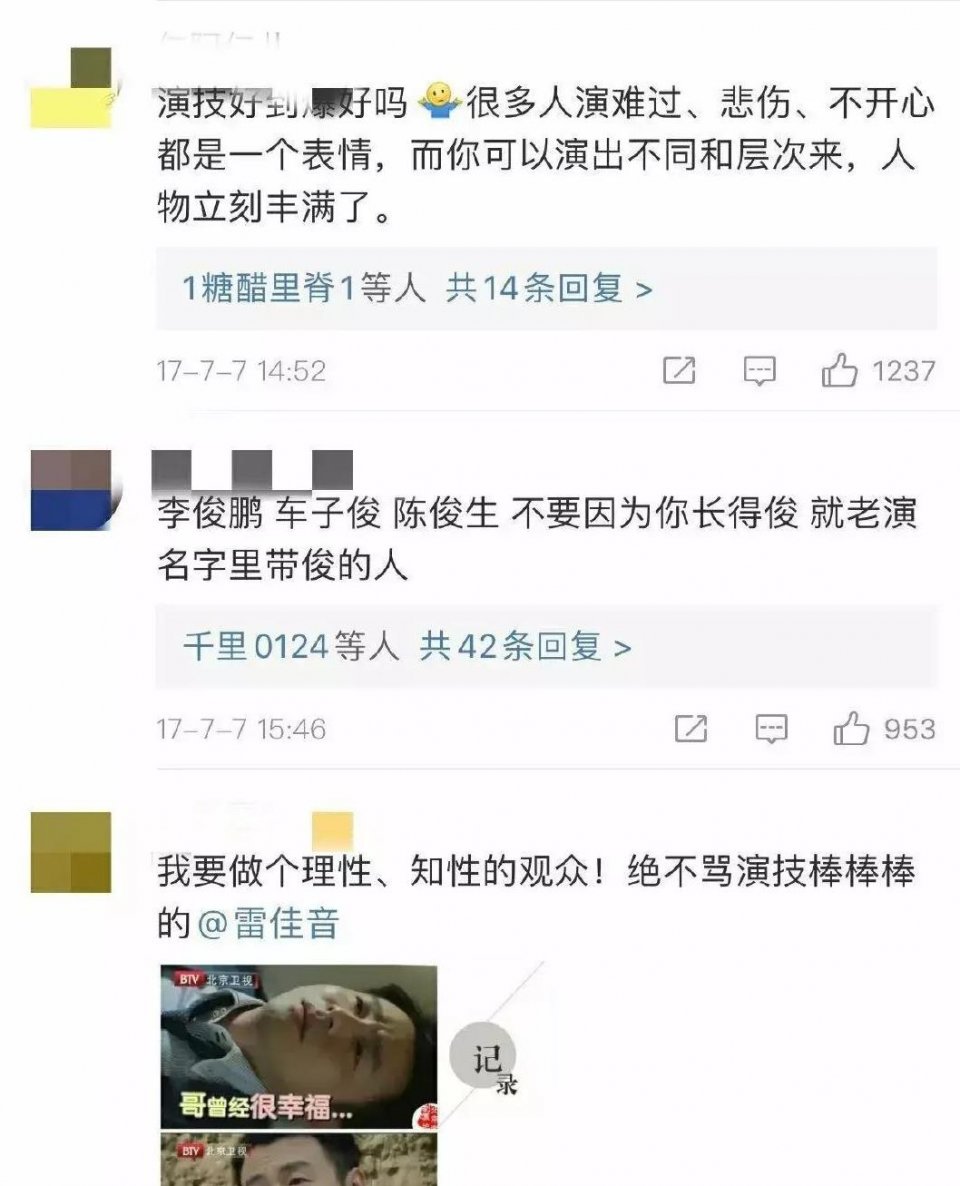The width and height of the screenshot is (960, 1186).
Task: Open the avatar of the 理性、知性 commenter
Action: [x=70, y=852]
